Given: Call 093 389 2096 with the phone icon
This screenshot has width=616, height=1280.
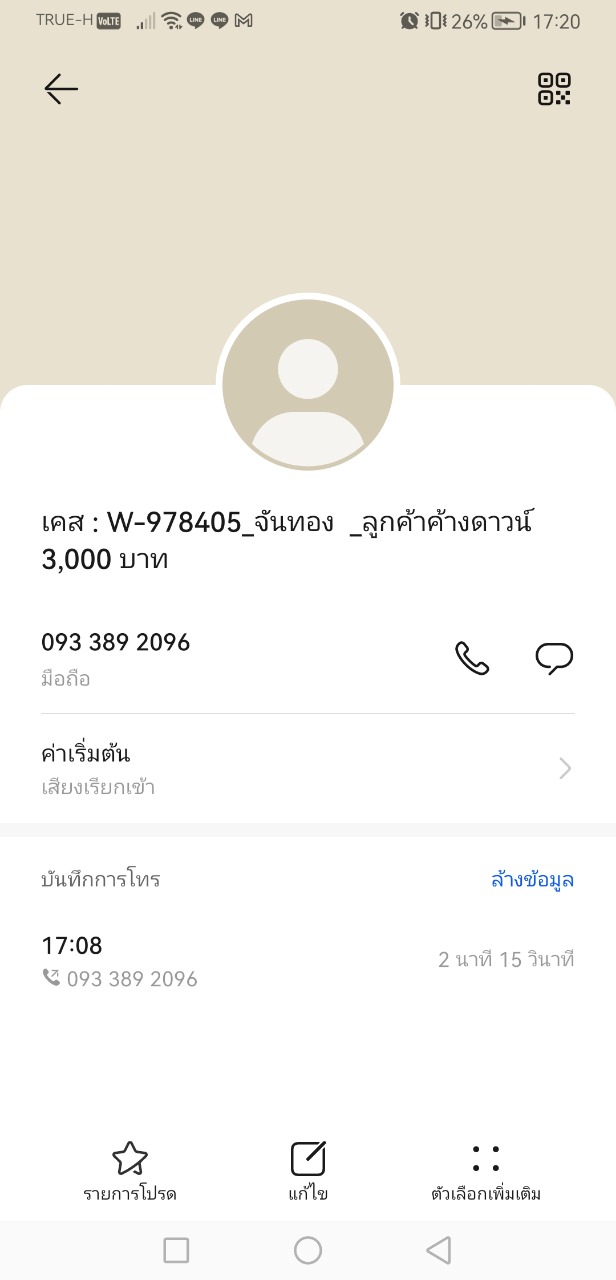Looking at the screenshot, I should tap(472, 658).
